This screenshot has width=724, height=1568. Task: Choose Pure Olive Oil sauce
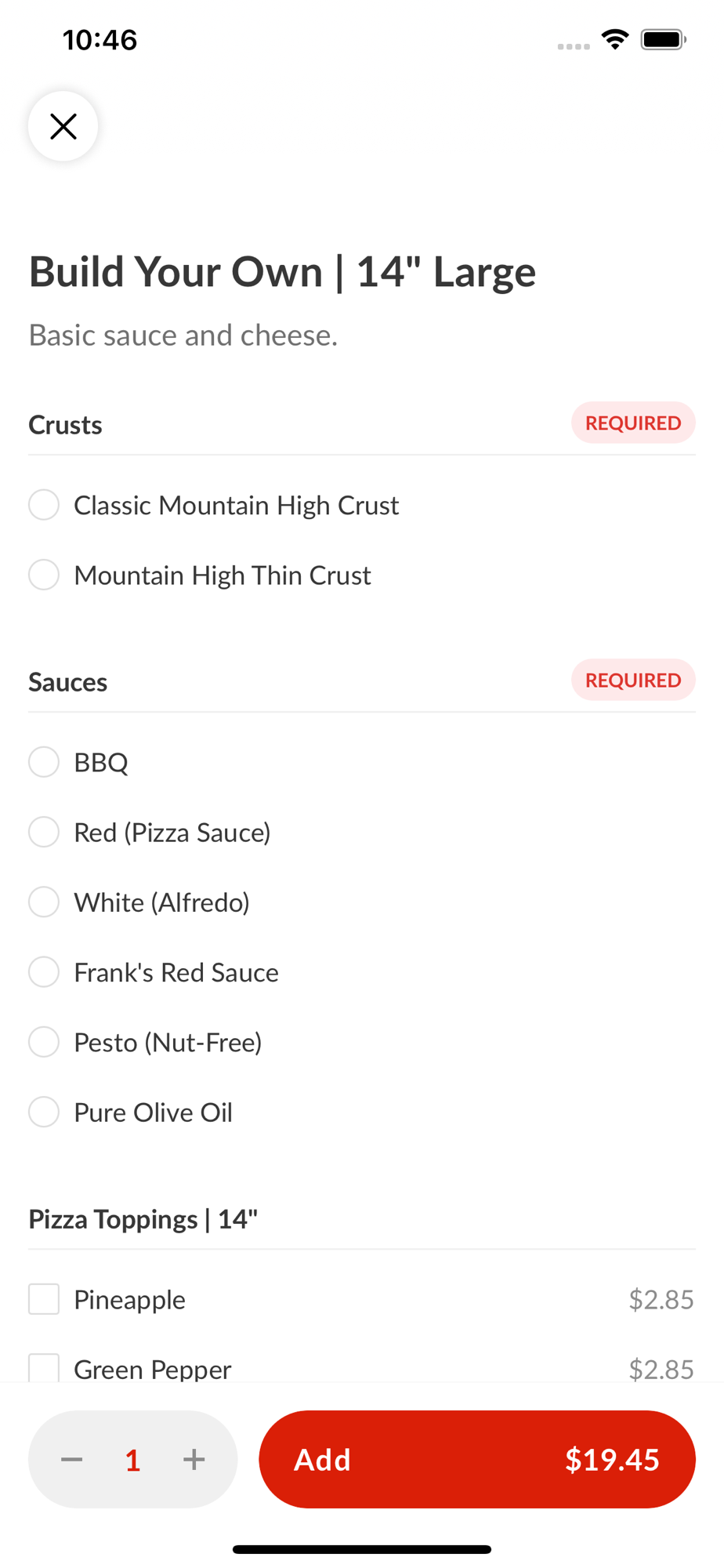44,1112
